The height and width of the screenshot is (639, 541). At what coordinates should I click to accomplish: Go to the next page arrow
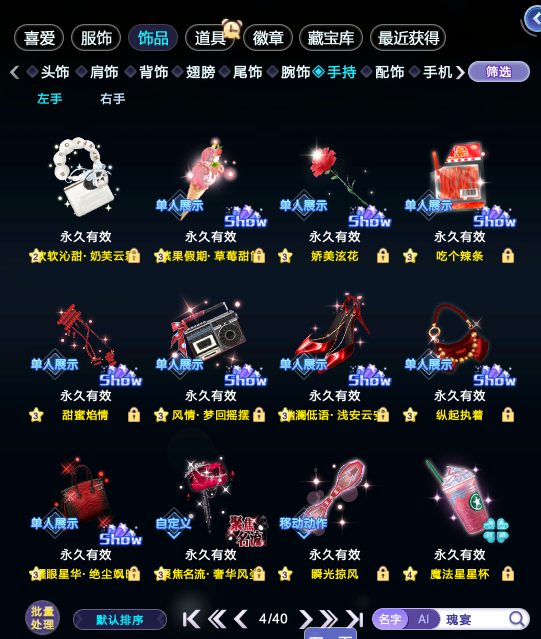(x=306, y=619)
